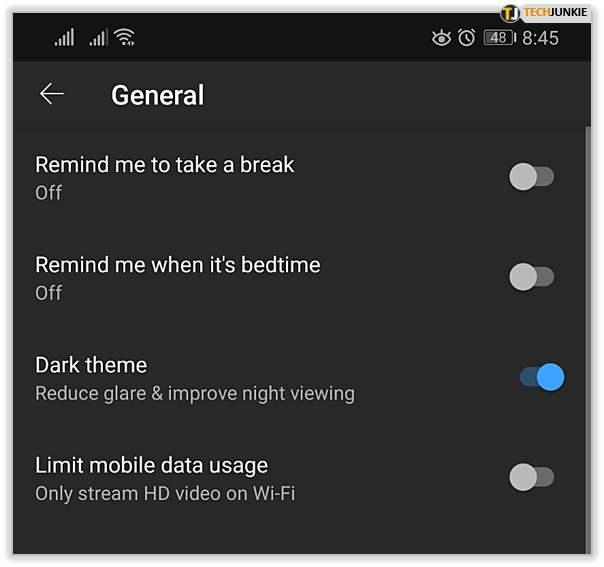This screenshot has height=567, width=604.
Task: Go back from General settings
Action: click(x=51, y=94)
